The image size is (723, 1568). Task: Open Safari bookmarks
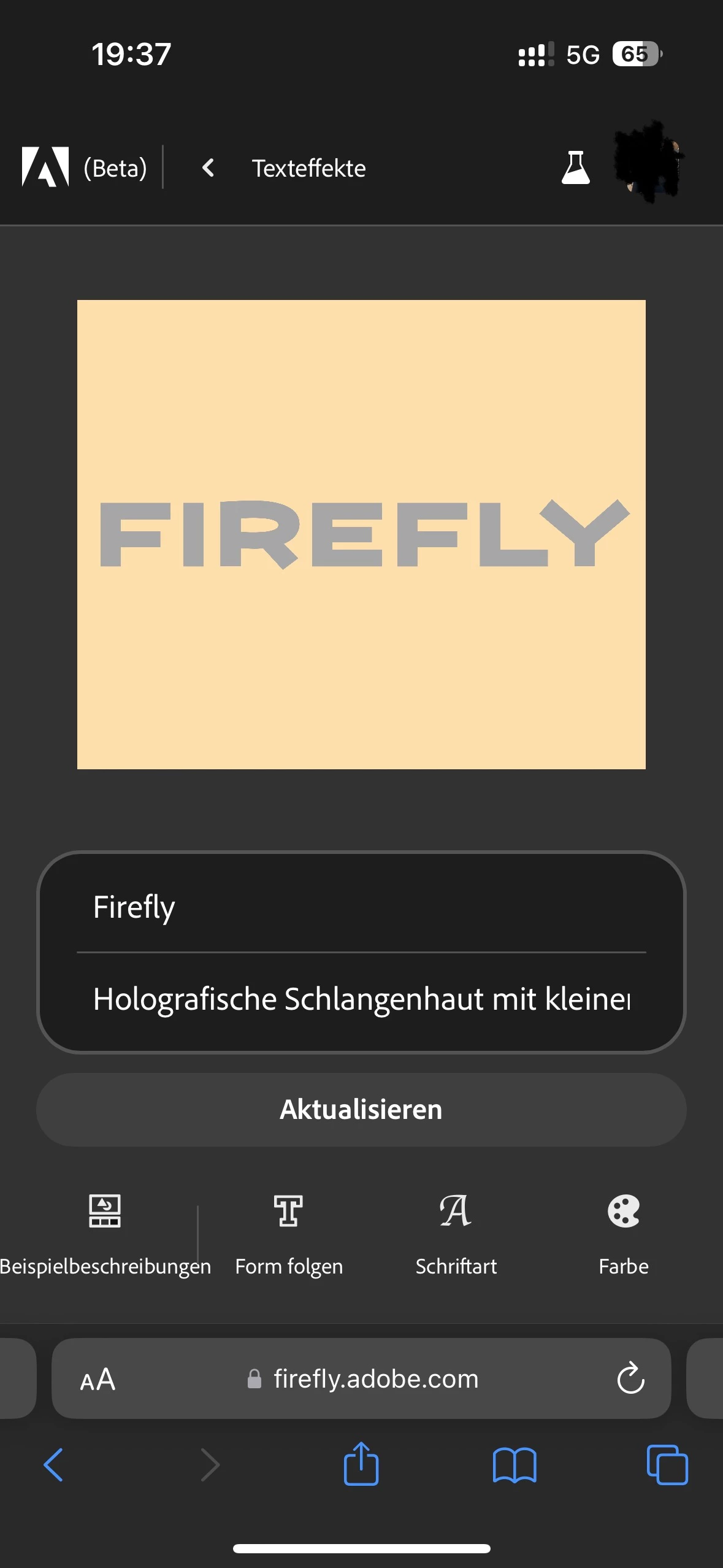514,1464
